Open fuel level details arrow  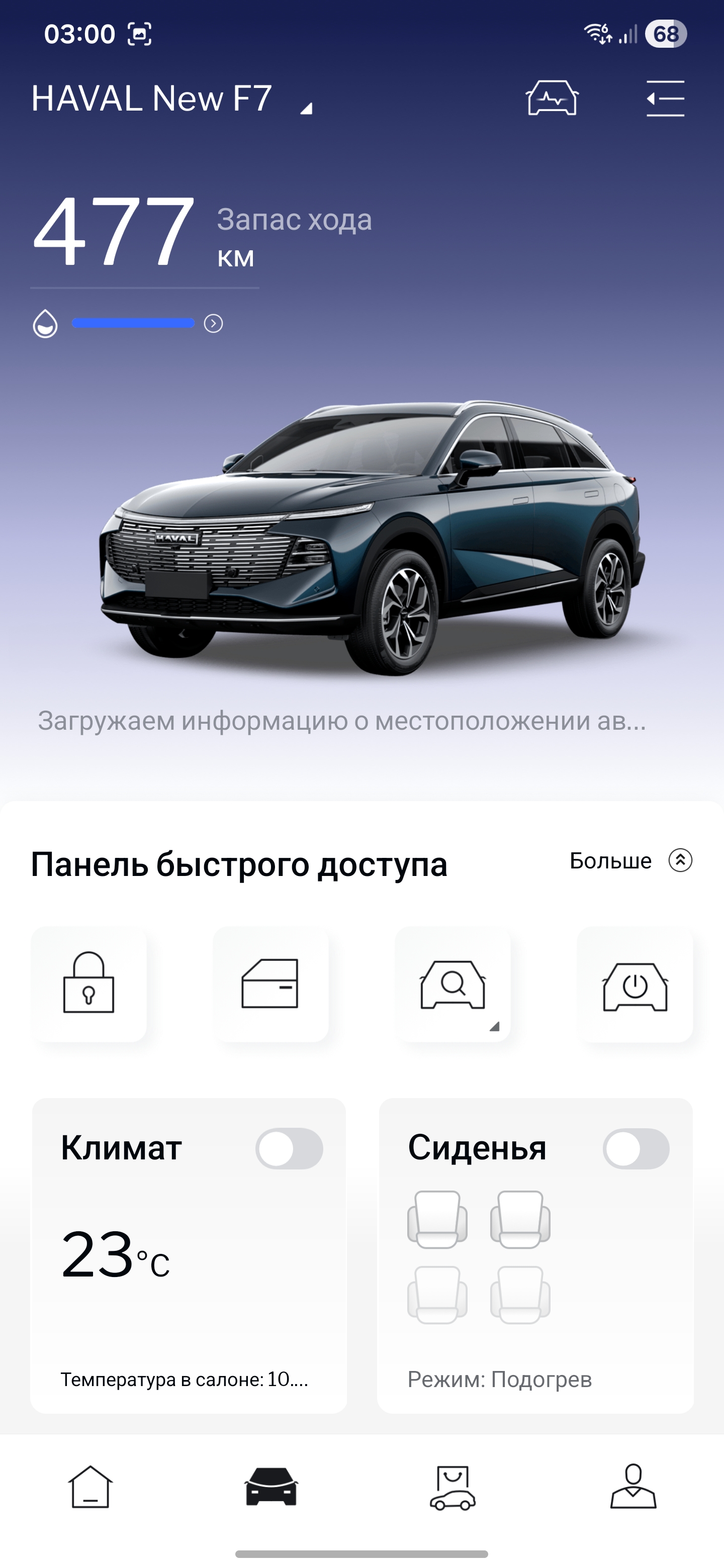213,323
